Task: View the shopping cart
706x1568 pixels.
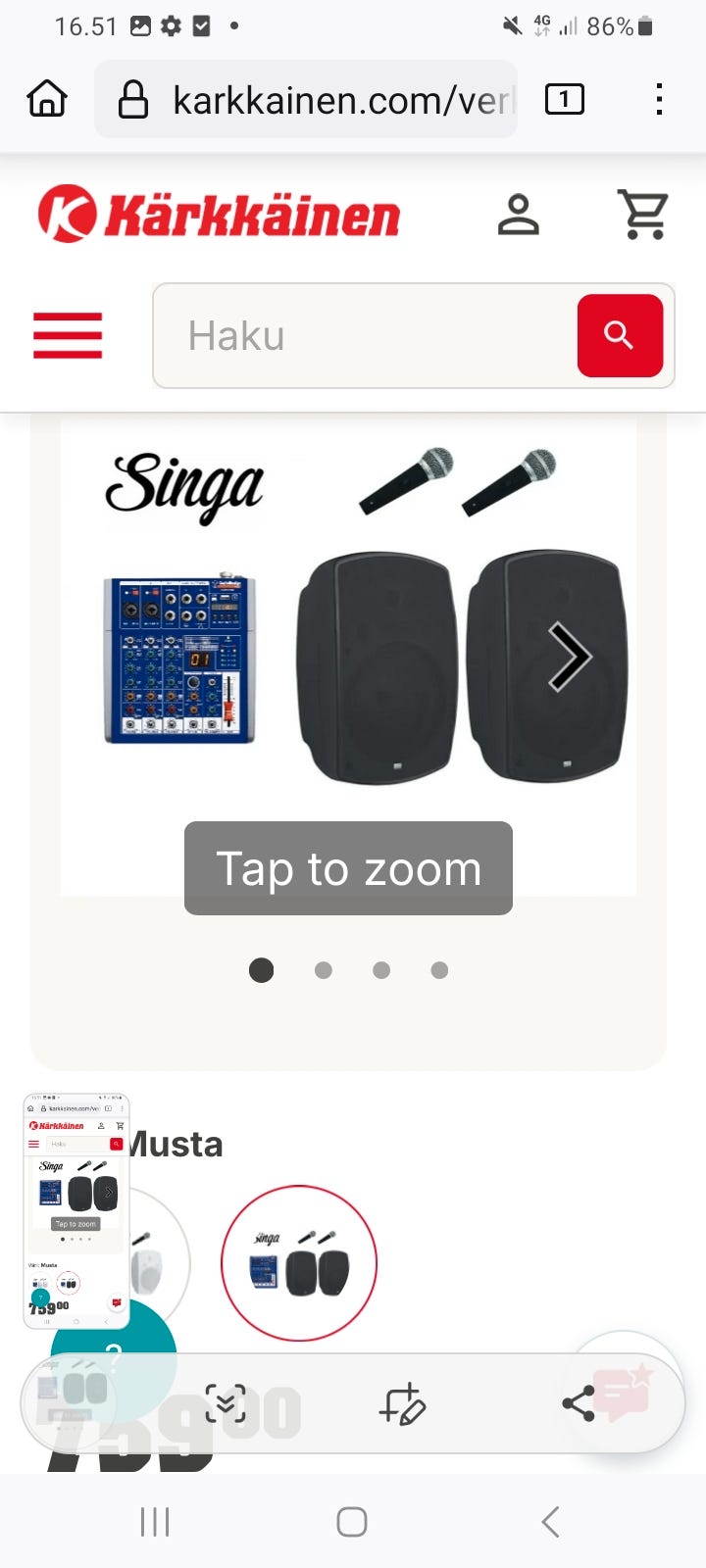Action: coord(643,215)
